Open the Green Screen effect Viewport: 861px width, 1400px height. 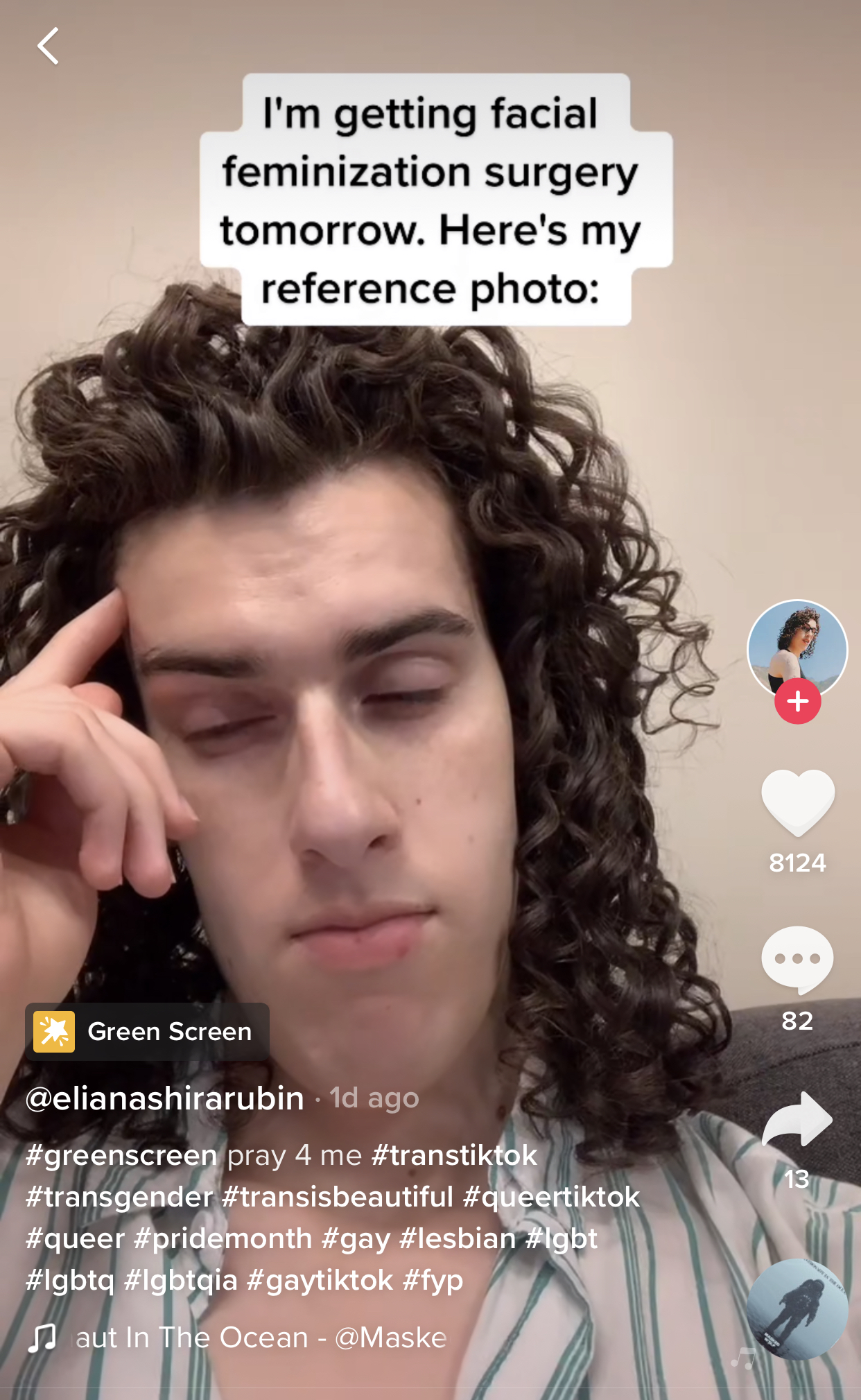(147, 1031)
